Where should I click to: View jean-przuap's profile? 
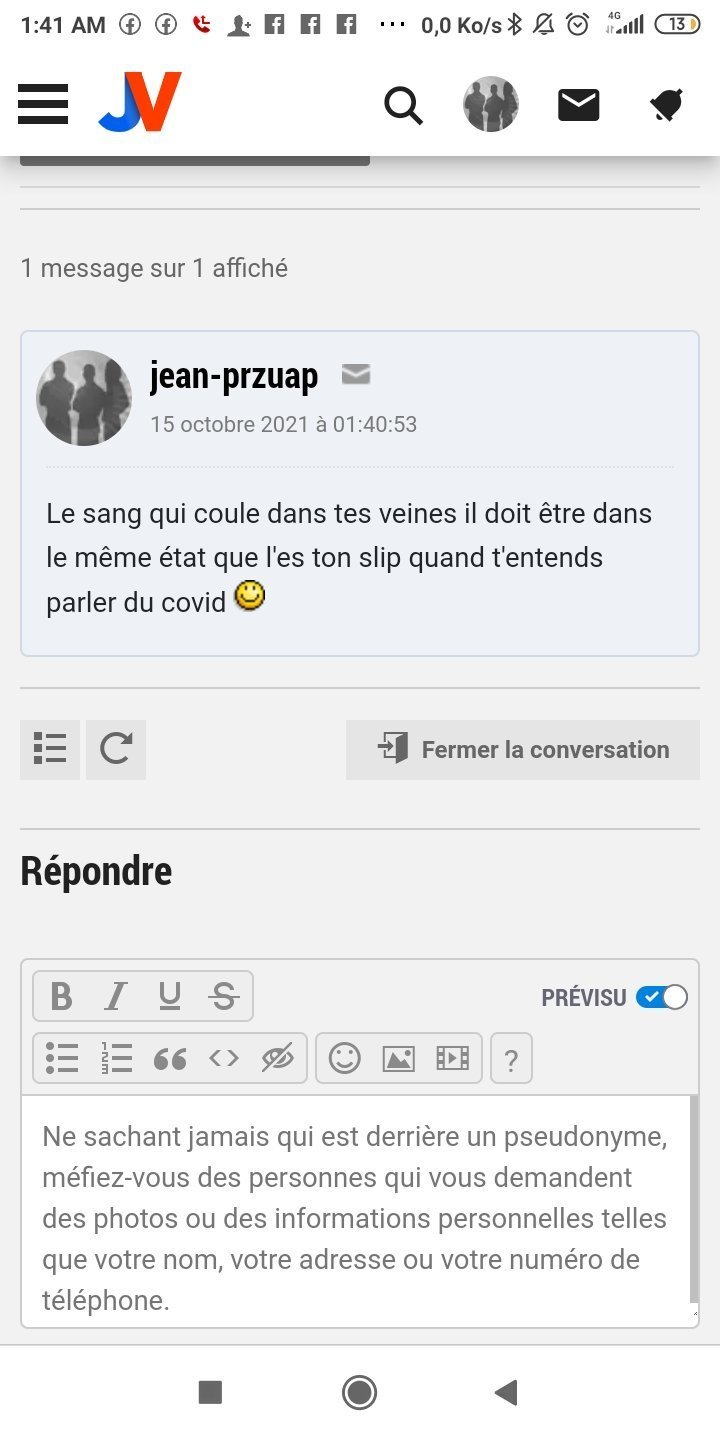click(x=234, y=376)
